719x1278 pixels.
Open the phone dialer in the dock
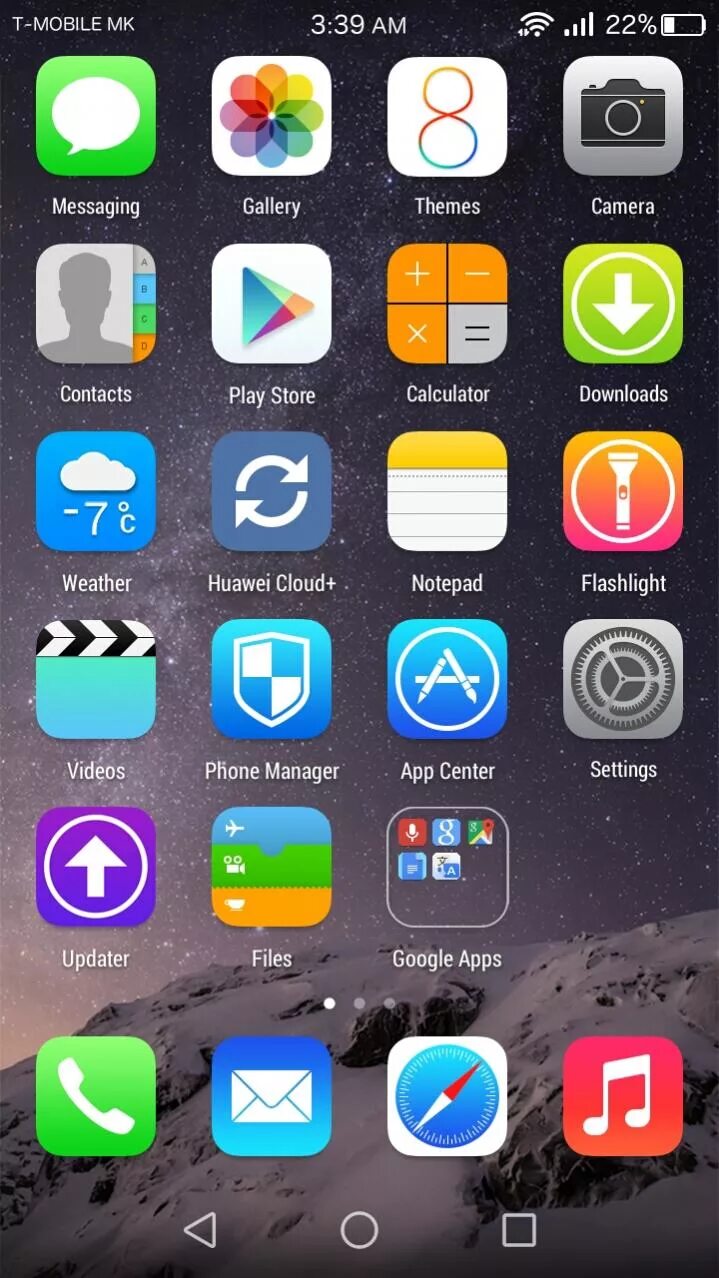tap(96, 1096)
